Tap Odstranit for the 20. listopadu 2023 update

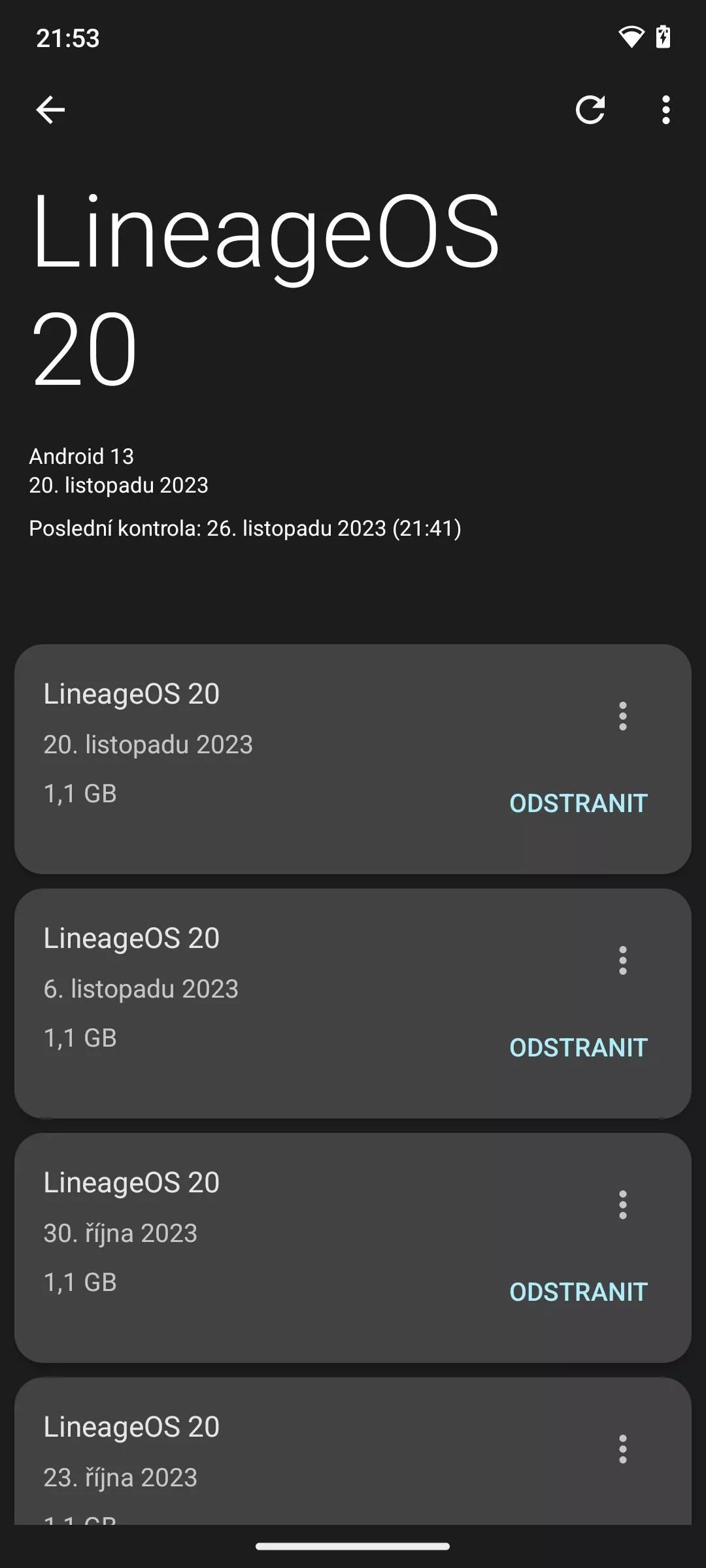(579, 803)
